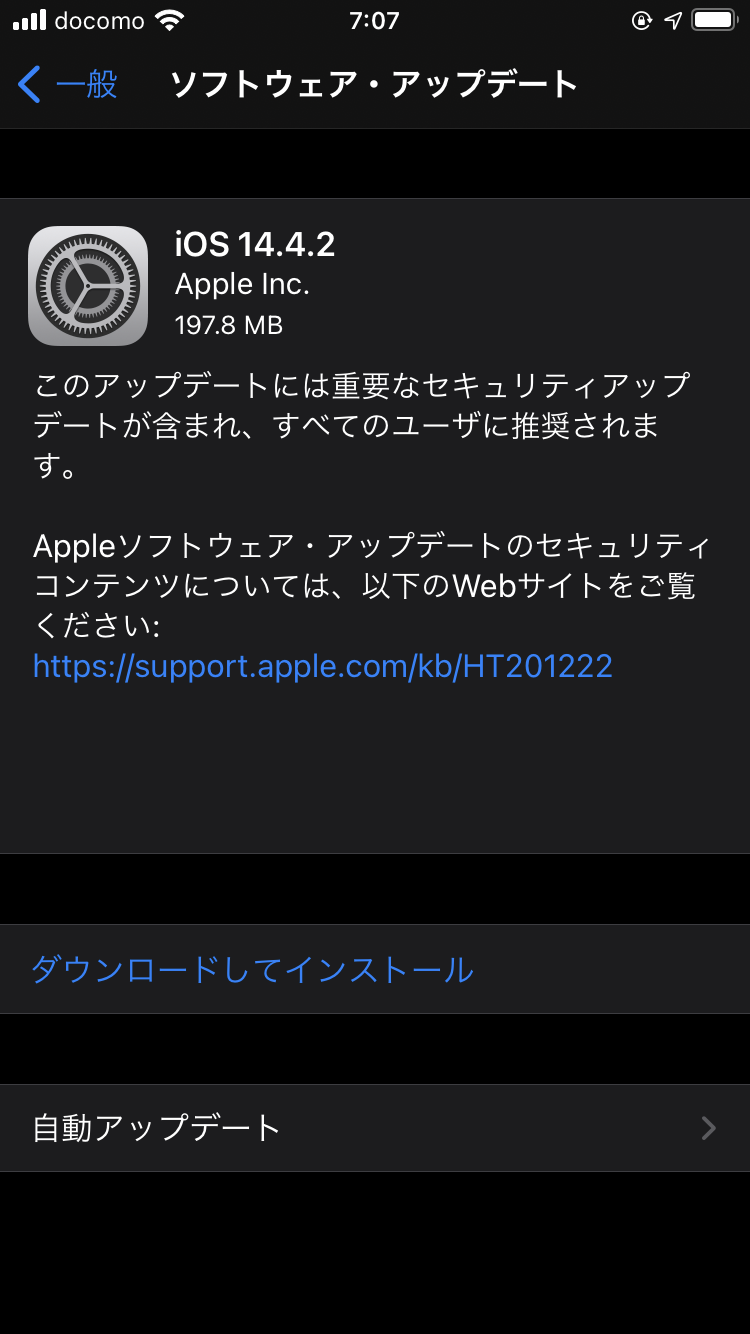The image size is (750, 1334).
Task: Tap the 7:07 clock in the status bar
Action: point(375,18)
